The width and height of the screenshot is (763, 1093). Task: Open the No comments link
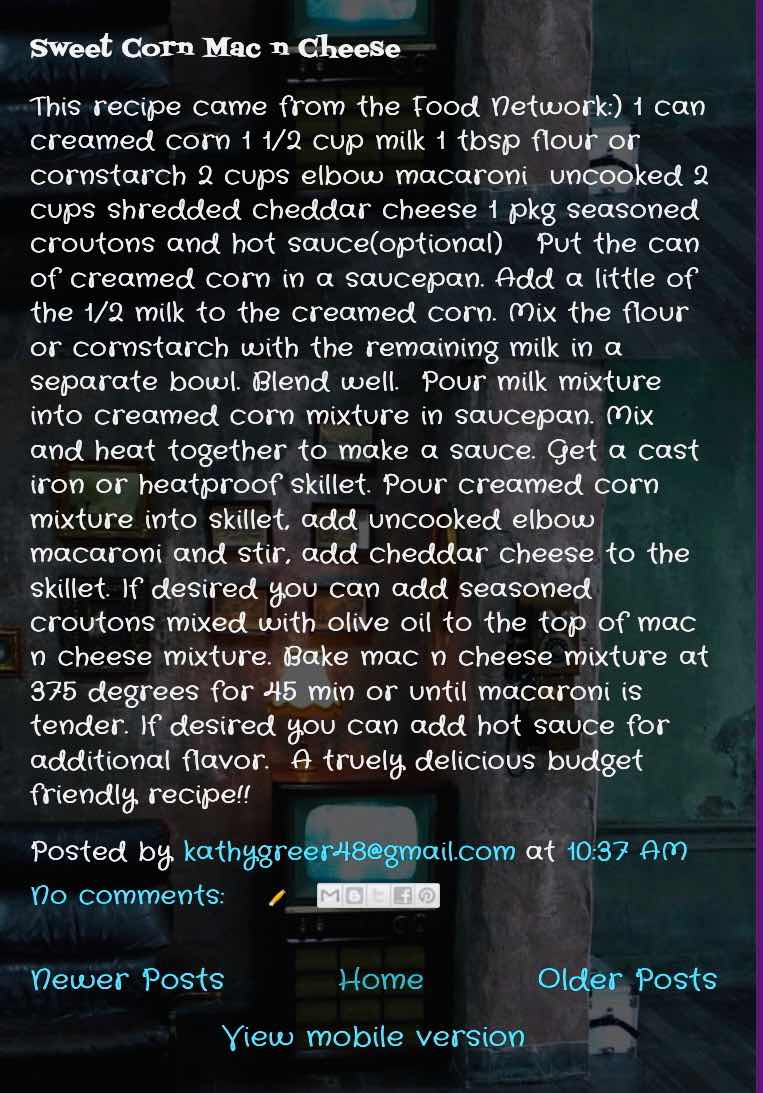[127, 895]
